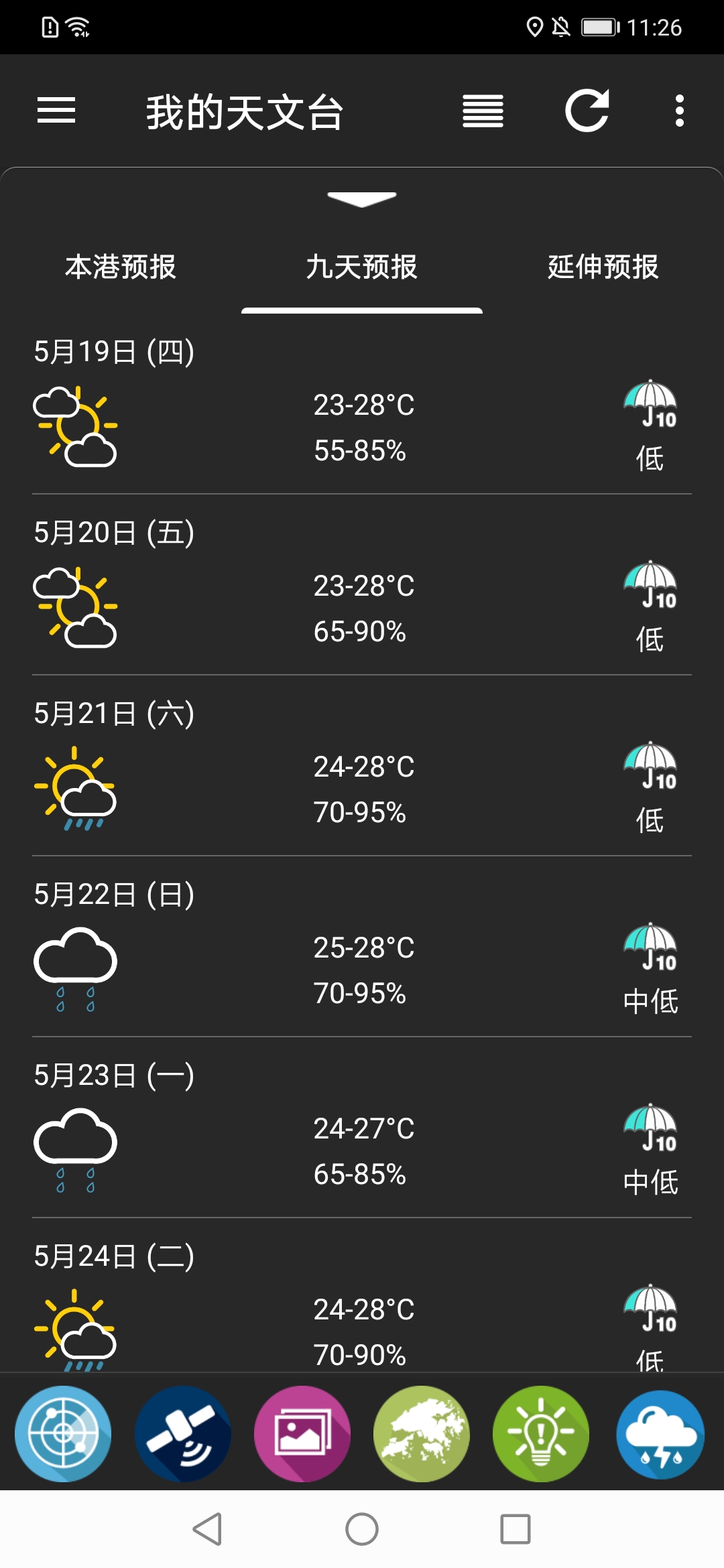
Task: Open the satellite imagery shortcut
Action: click(182, 1434)
